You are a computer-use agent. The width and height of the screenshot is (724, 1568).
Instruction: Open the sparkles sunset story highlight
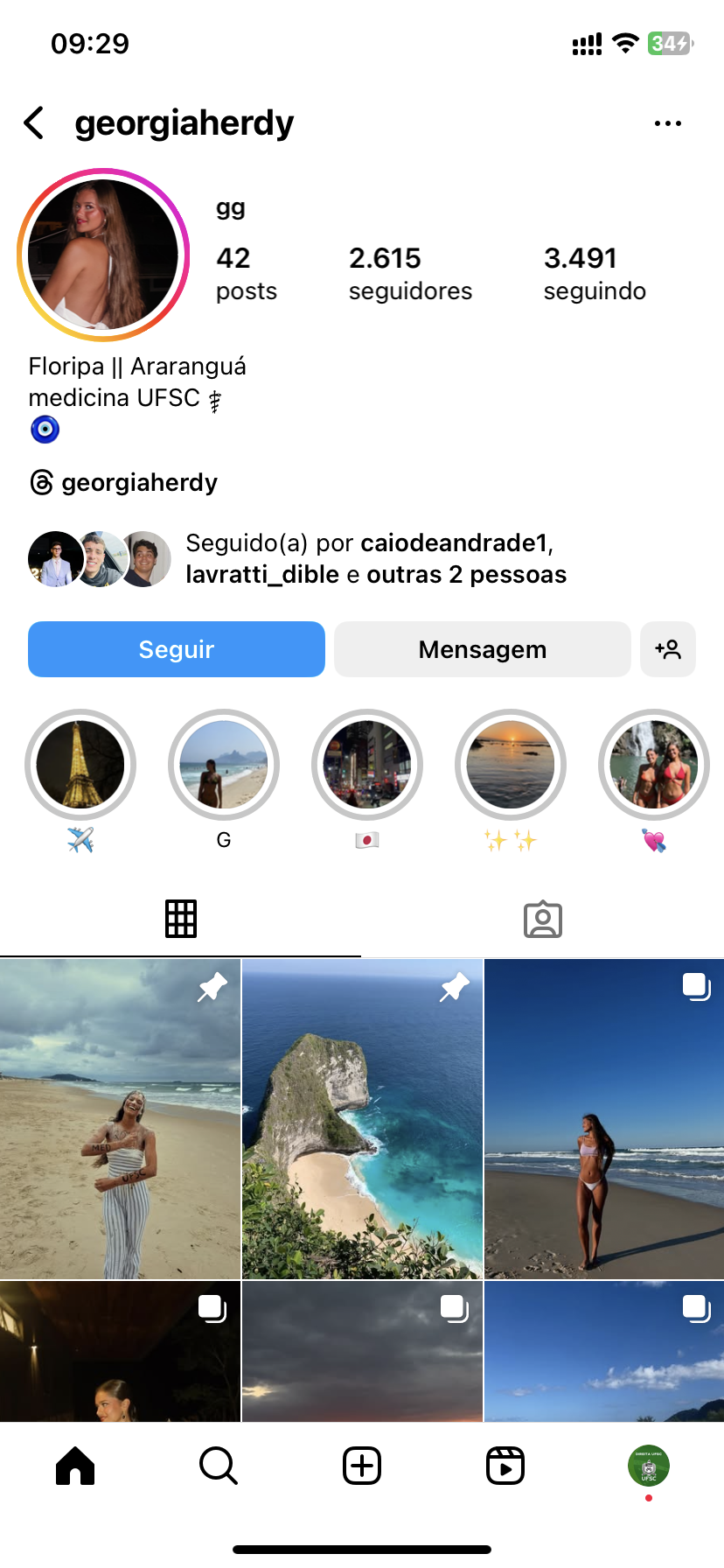click(x=511, y=765)
